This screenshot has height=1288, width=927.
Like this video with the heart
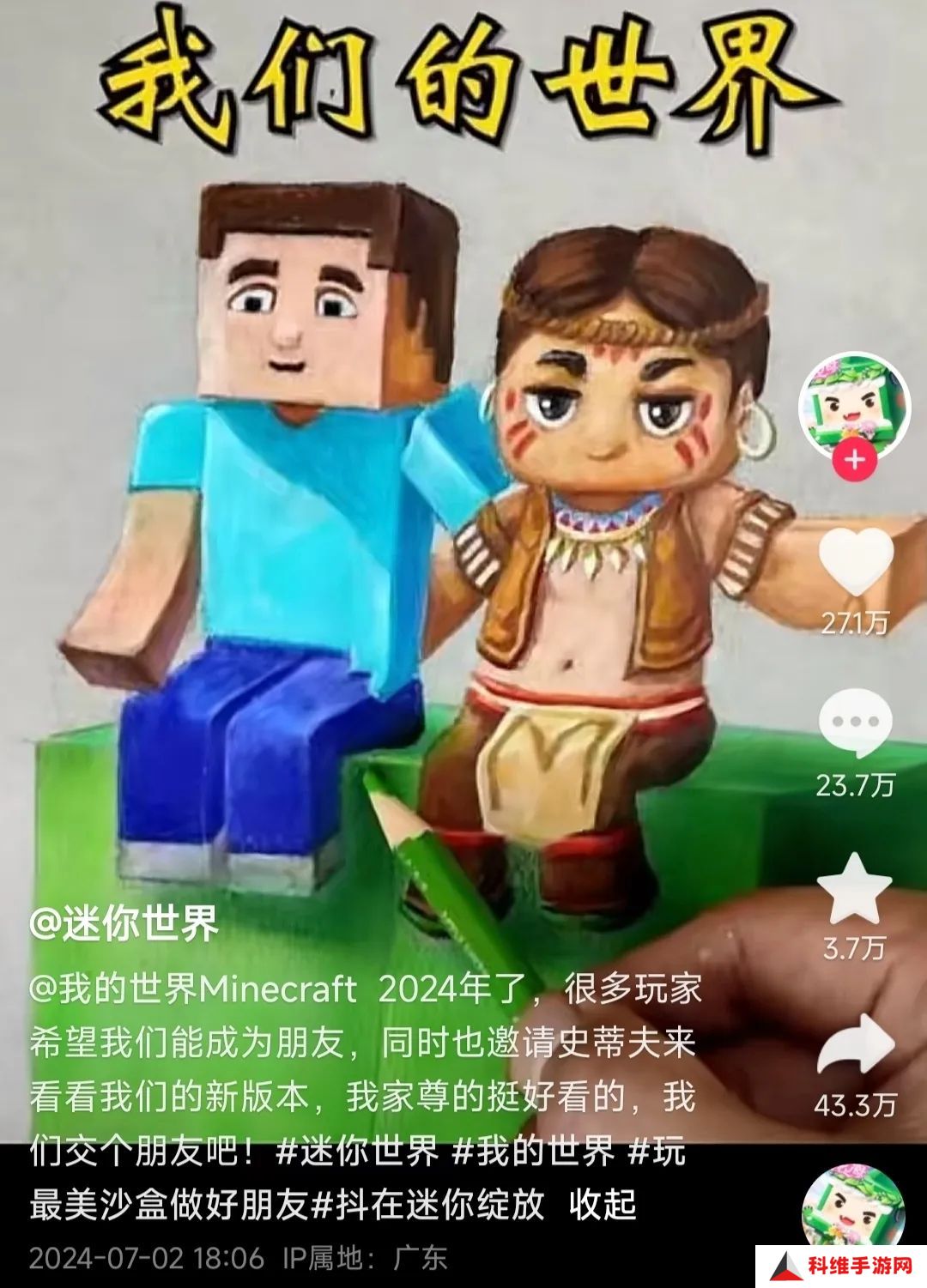[x=855, y=561]
